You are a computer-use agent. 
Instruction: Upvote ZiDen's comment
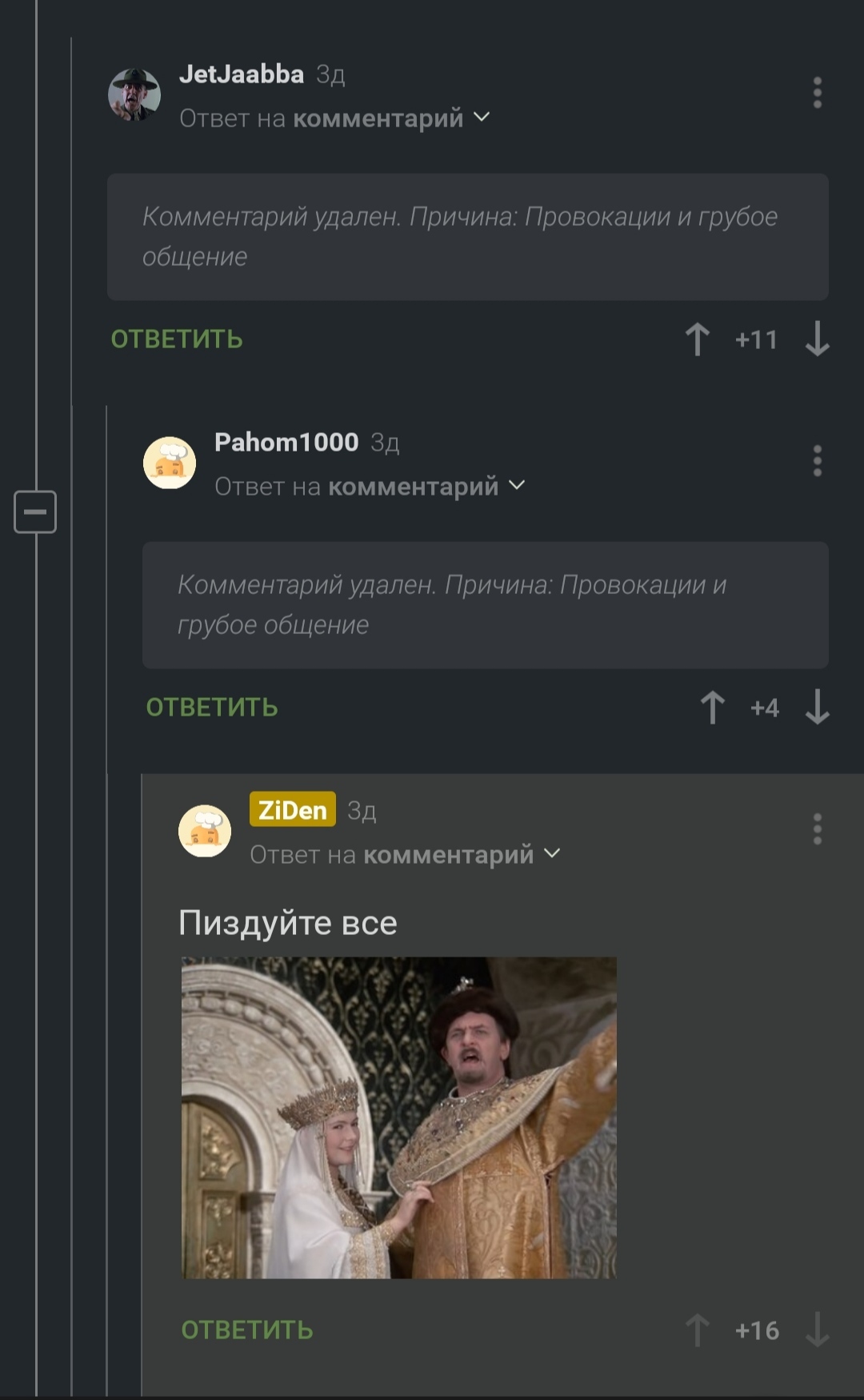tap(698, 1330)
